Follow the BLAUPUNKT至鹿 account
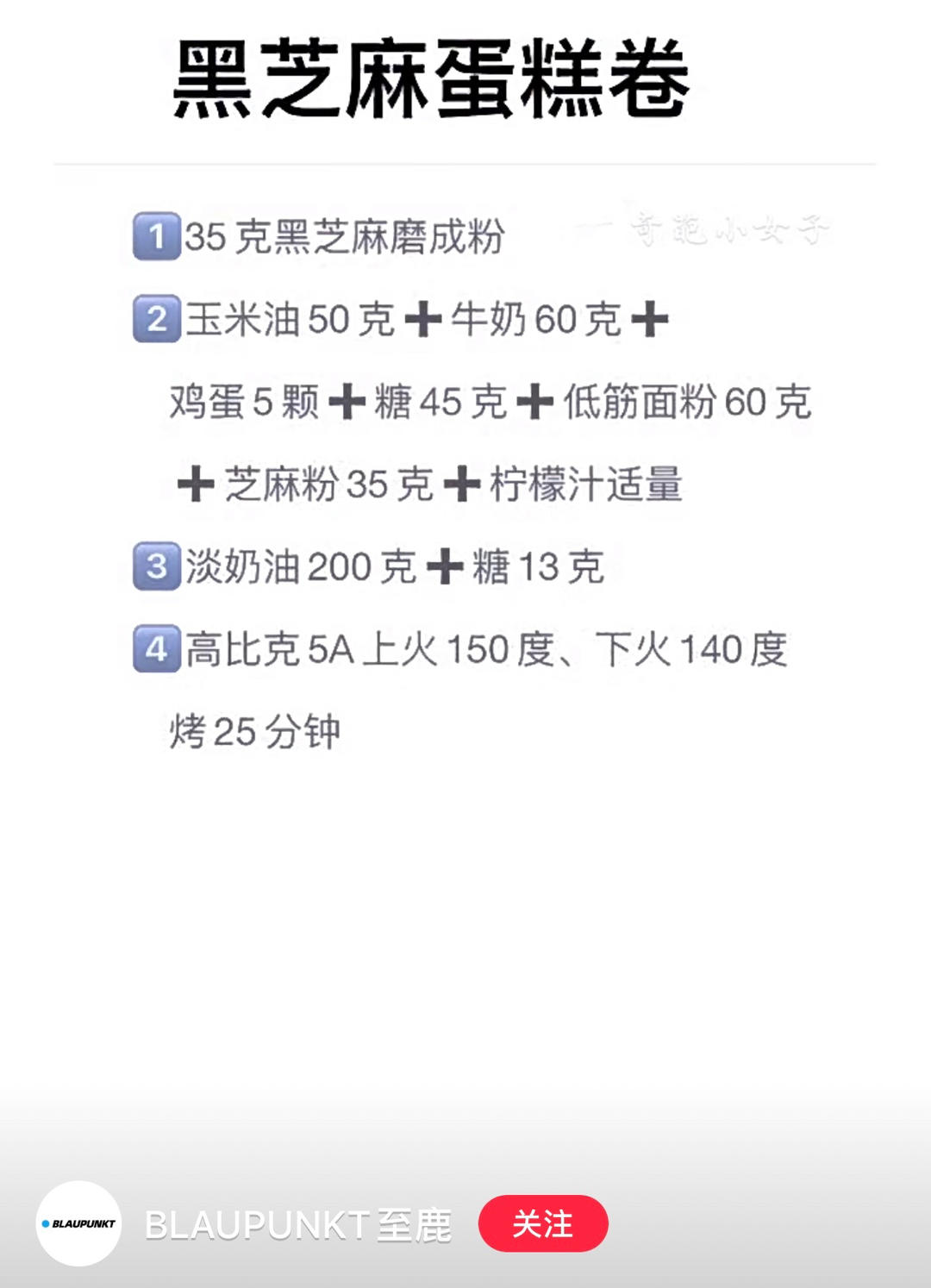Image resolution: width=931 pixels, height=1288 pixels. [543, 1223]
